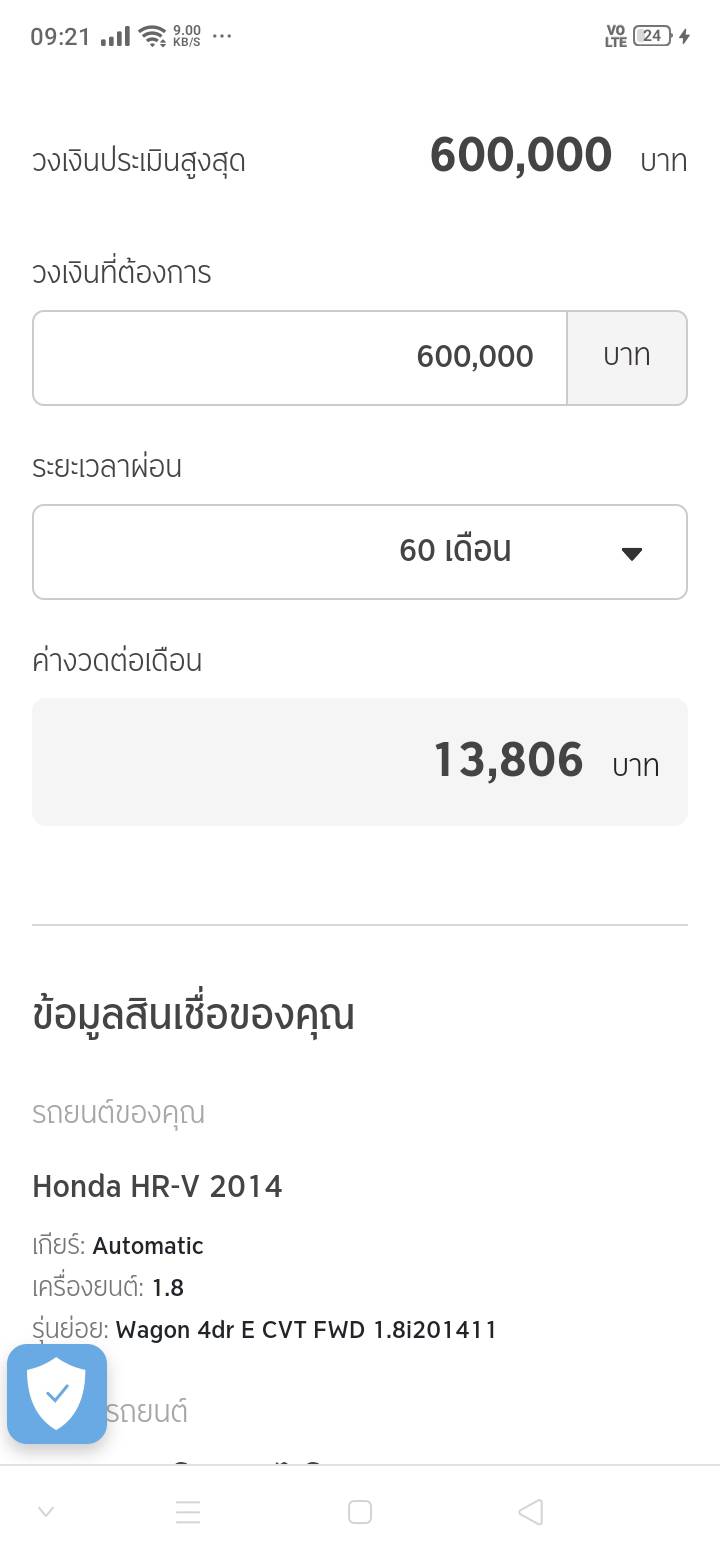Open the 60 เดือน installment period dropdown

pos(360,552)
